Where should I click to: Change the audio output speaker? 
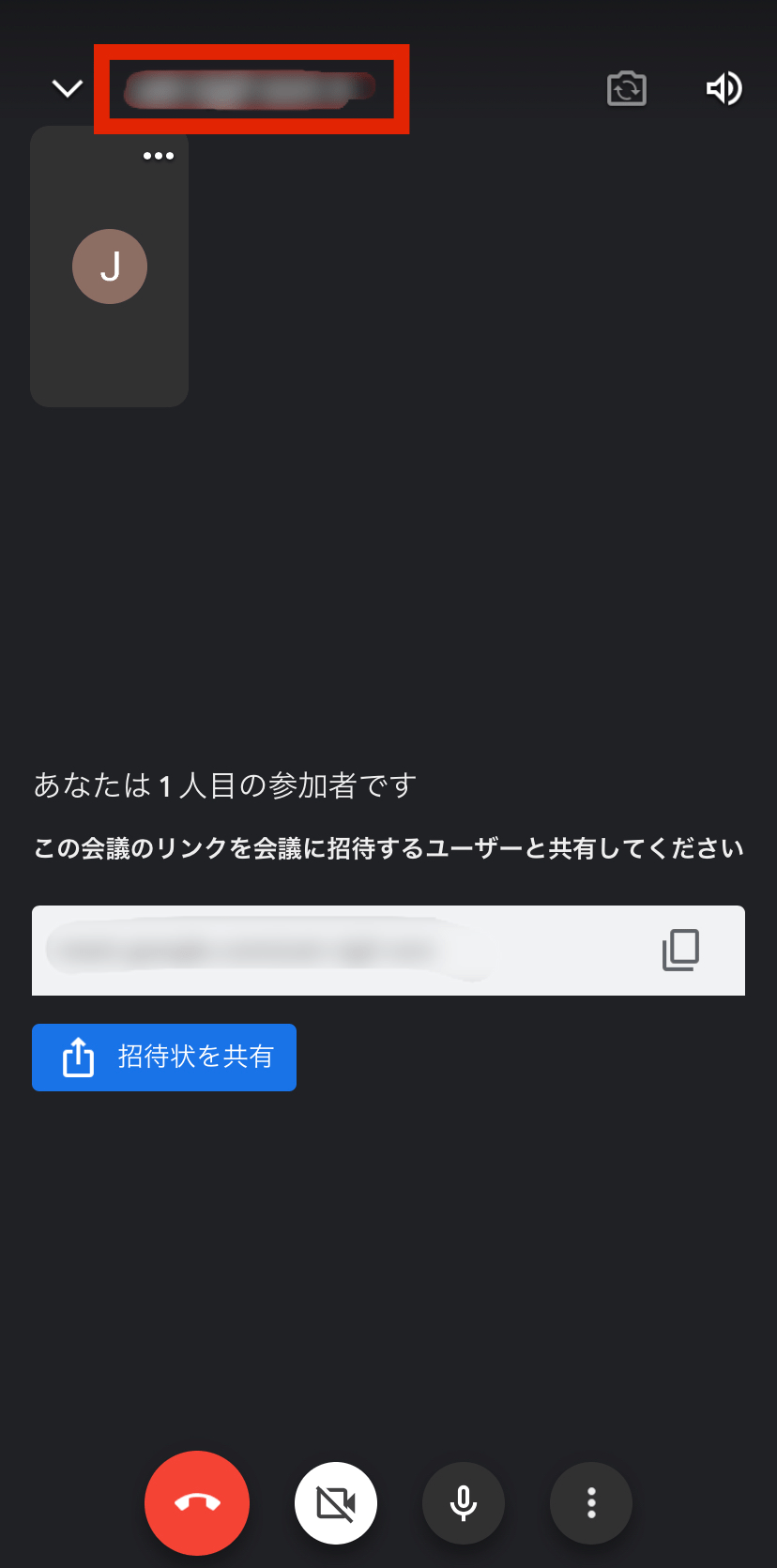pos(724,88)
